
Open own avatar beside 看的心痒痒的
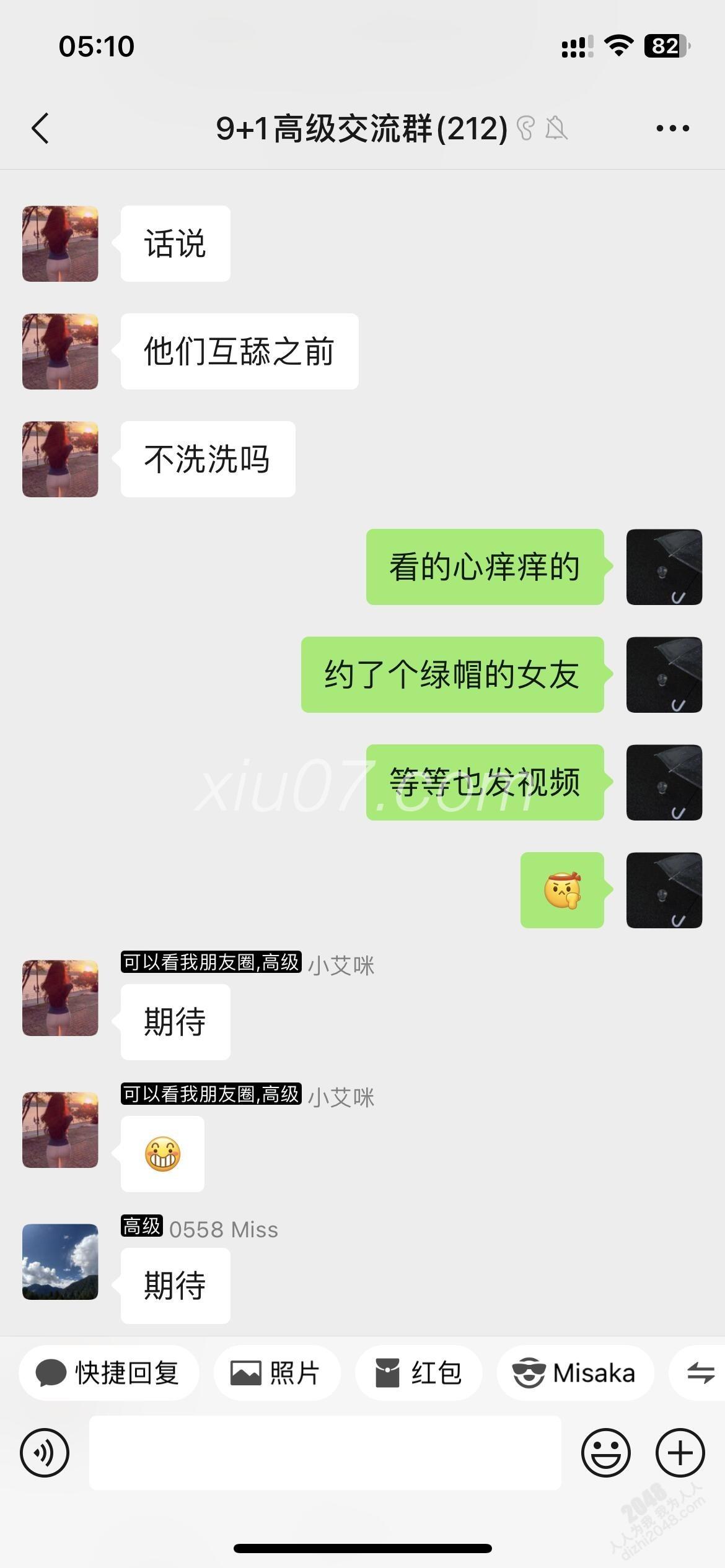664,567
